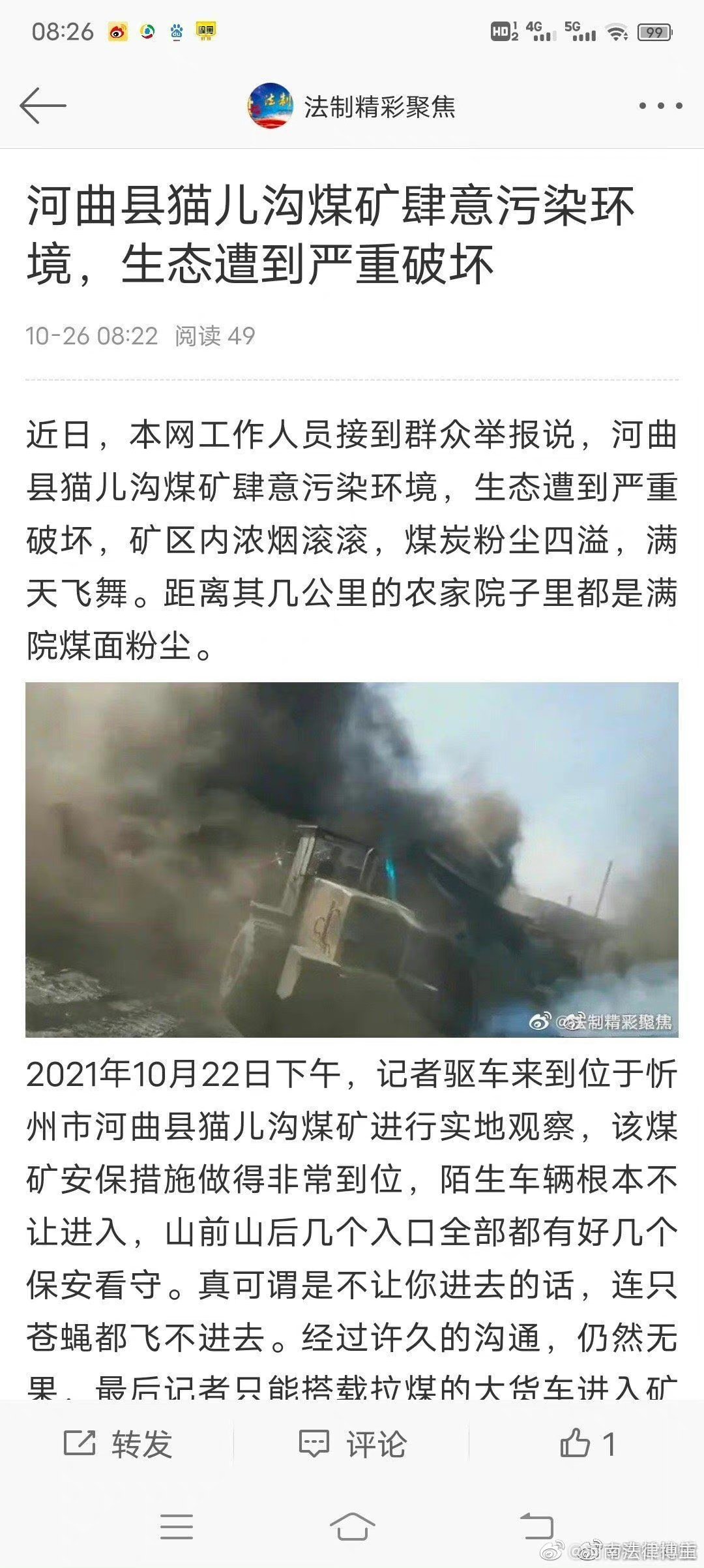
Task: Open the three-dot overflow menu
Action: (660, 106)
